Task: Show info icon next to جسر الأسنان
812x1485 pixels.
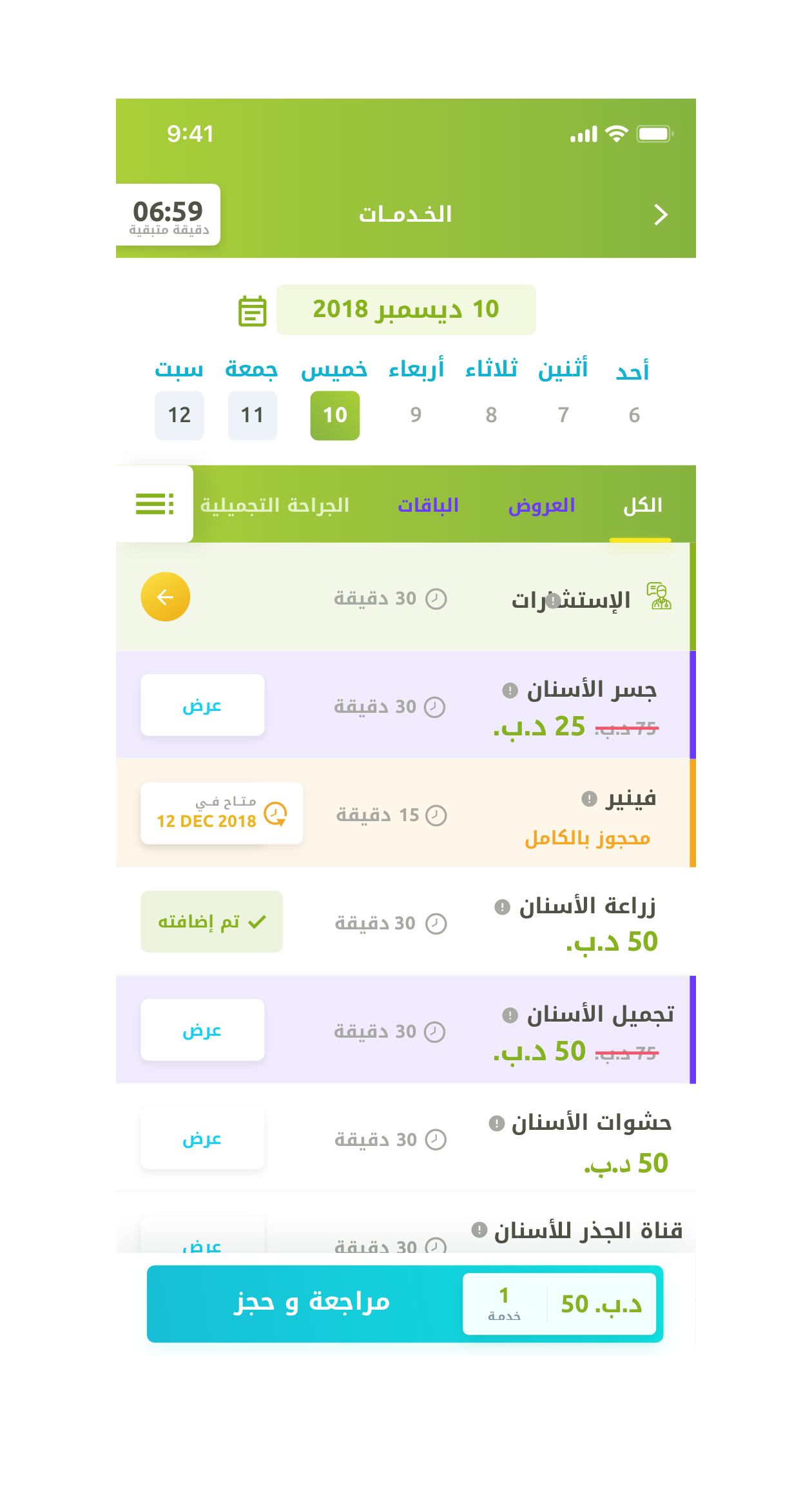Action: point(510,690)
